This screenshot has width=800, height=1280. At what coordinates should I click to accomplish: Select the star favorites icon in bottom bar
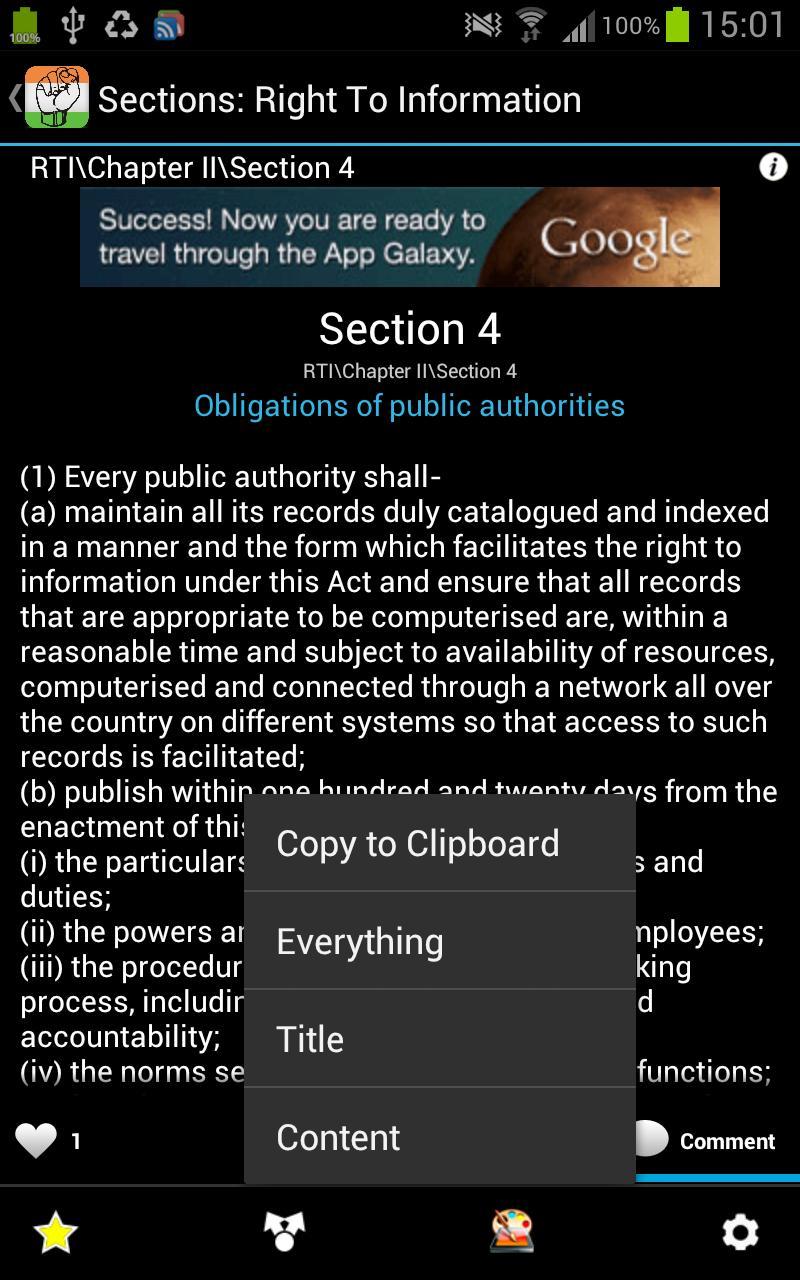(56, 1232)
